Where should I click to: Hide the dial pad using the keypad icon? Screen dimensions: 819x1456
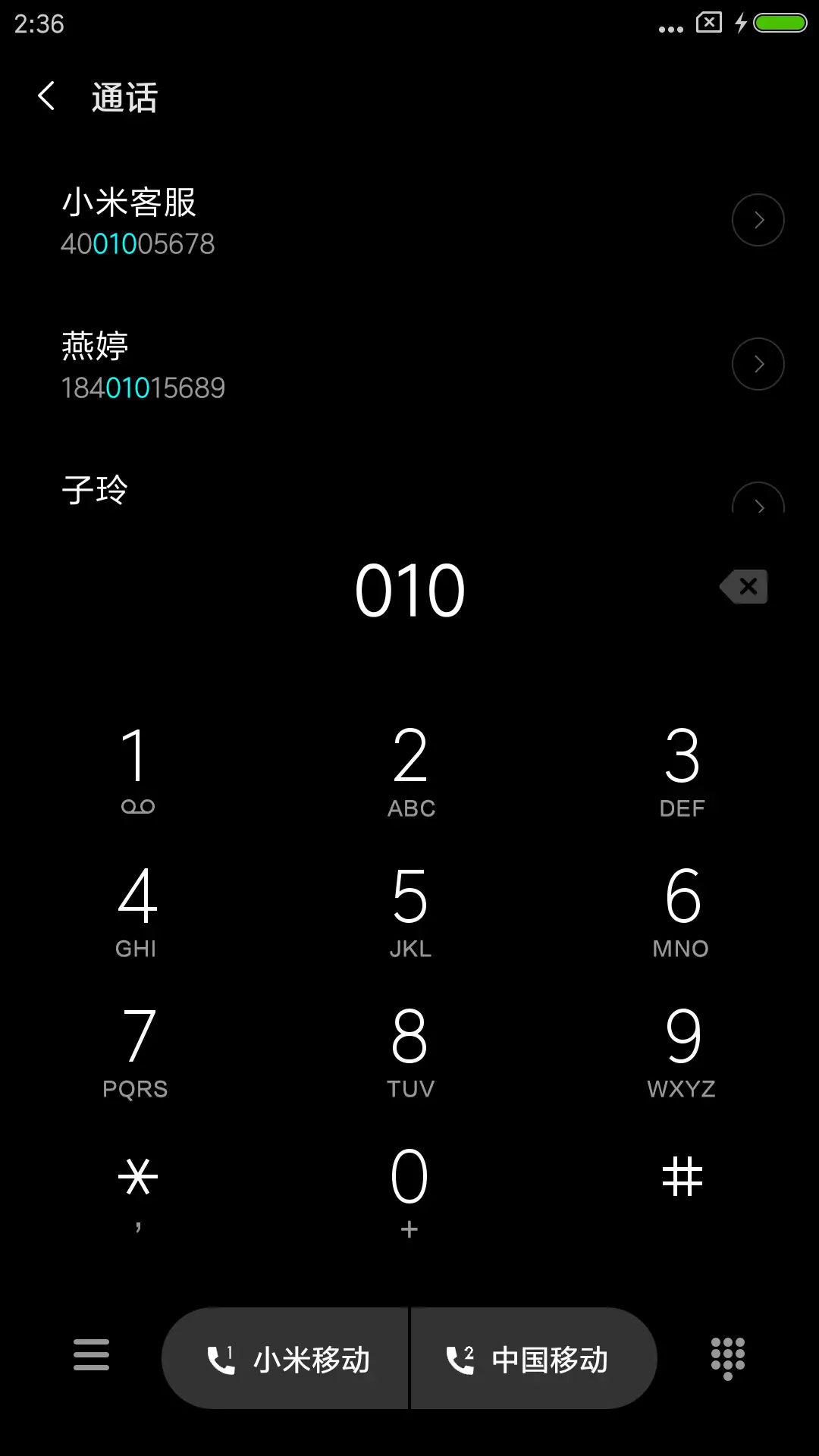point(726,1357)
